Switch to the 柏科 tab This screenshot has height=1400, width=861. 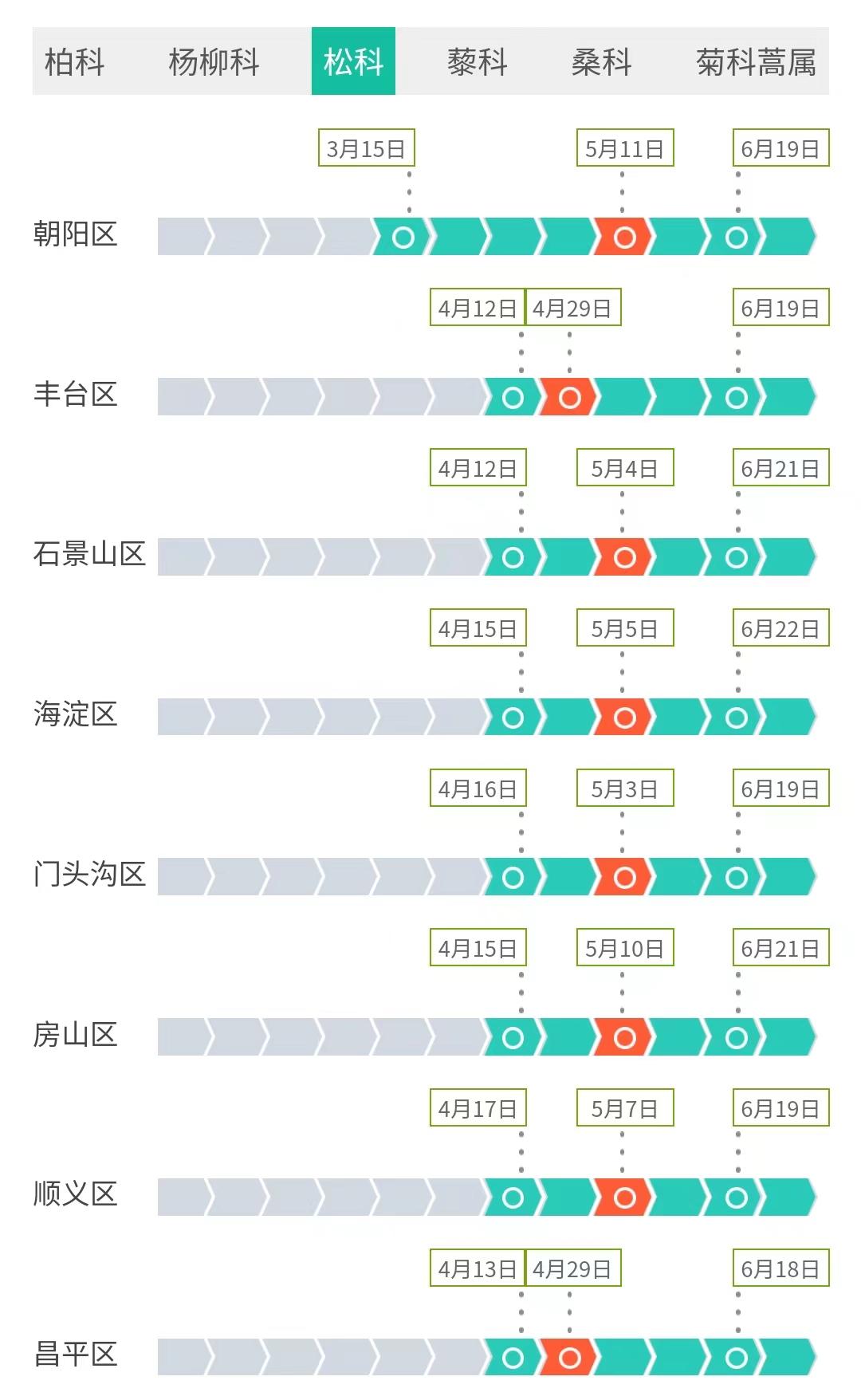coord(74,61)
